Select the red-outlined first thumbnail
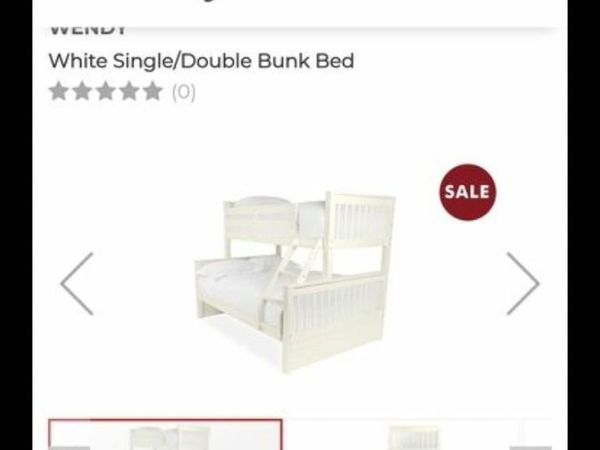Viewport: 600px width, 450px height. [x=166, y=435]
